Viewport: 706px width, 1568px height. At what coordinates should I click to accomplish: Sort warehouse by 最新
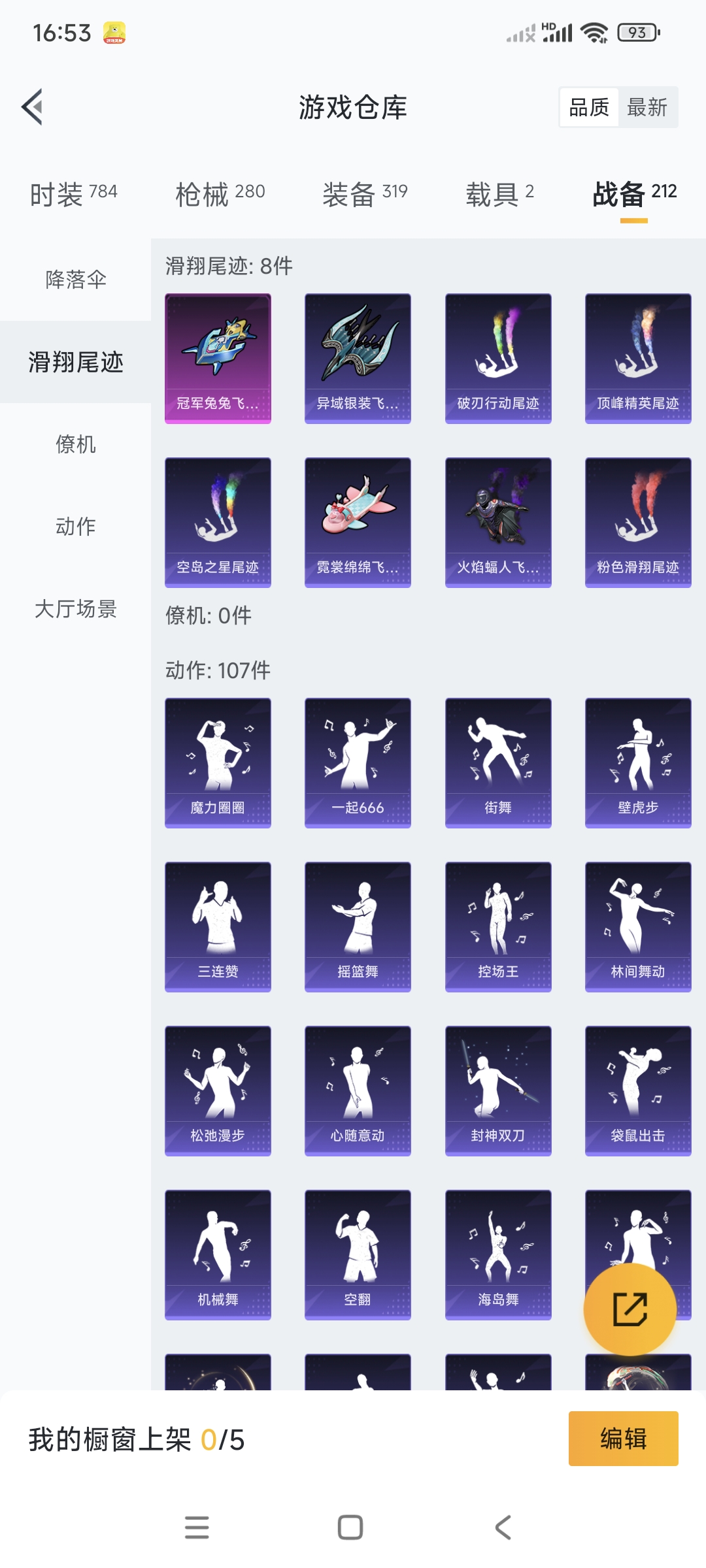pyautogui.click(x=647, y=107)
